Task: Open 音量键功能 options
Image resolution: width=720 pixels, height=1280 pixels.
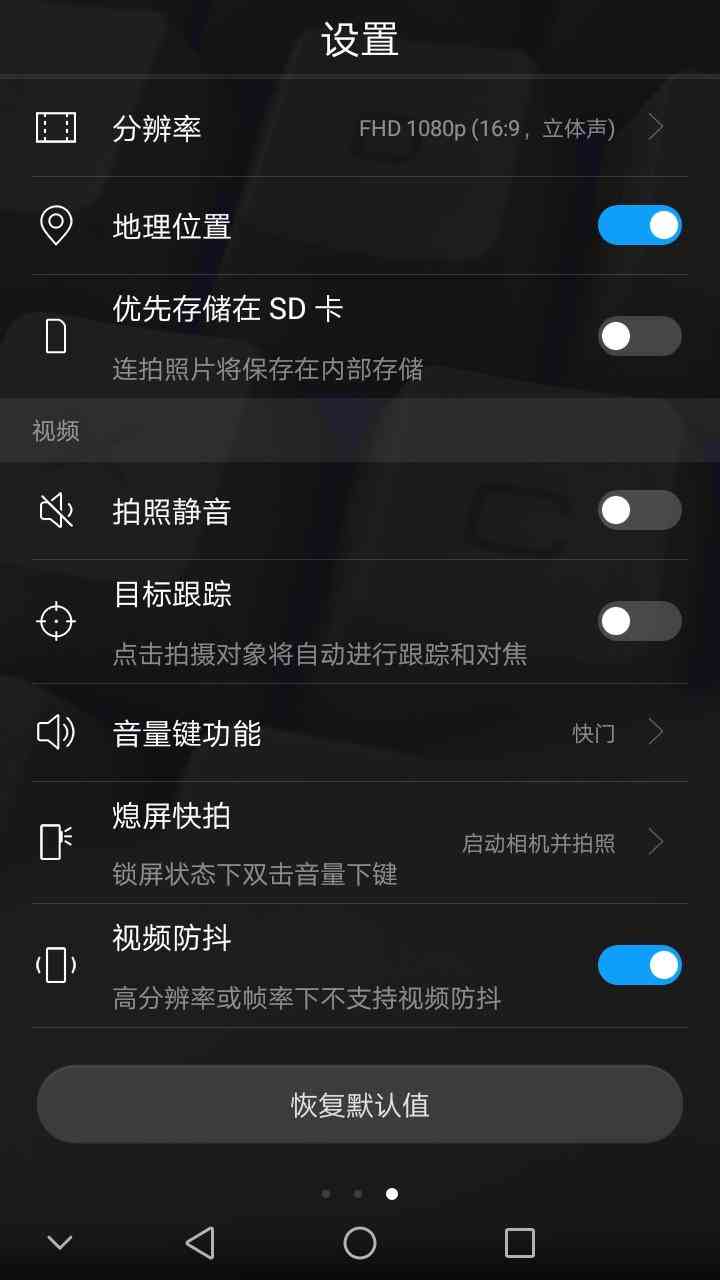Action: (360, 733)
